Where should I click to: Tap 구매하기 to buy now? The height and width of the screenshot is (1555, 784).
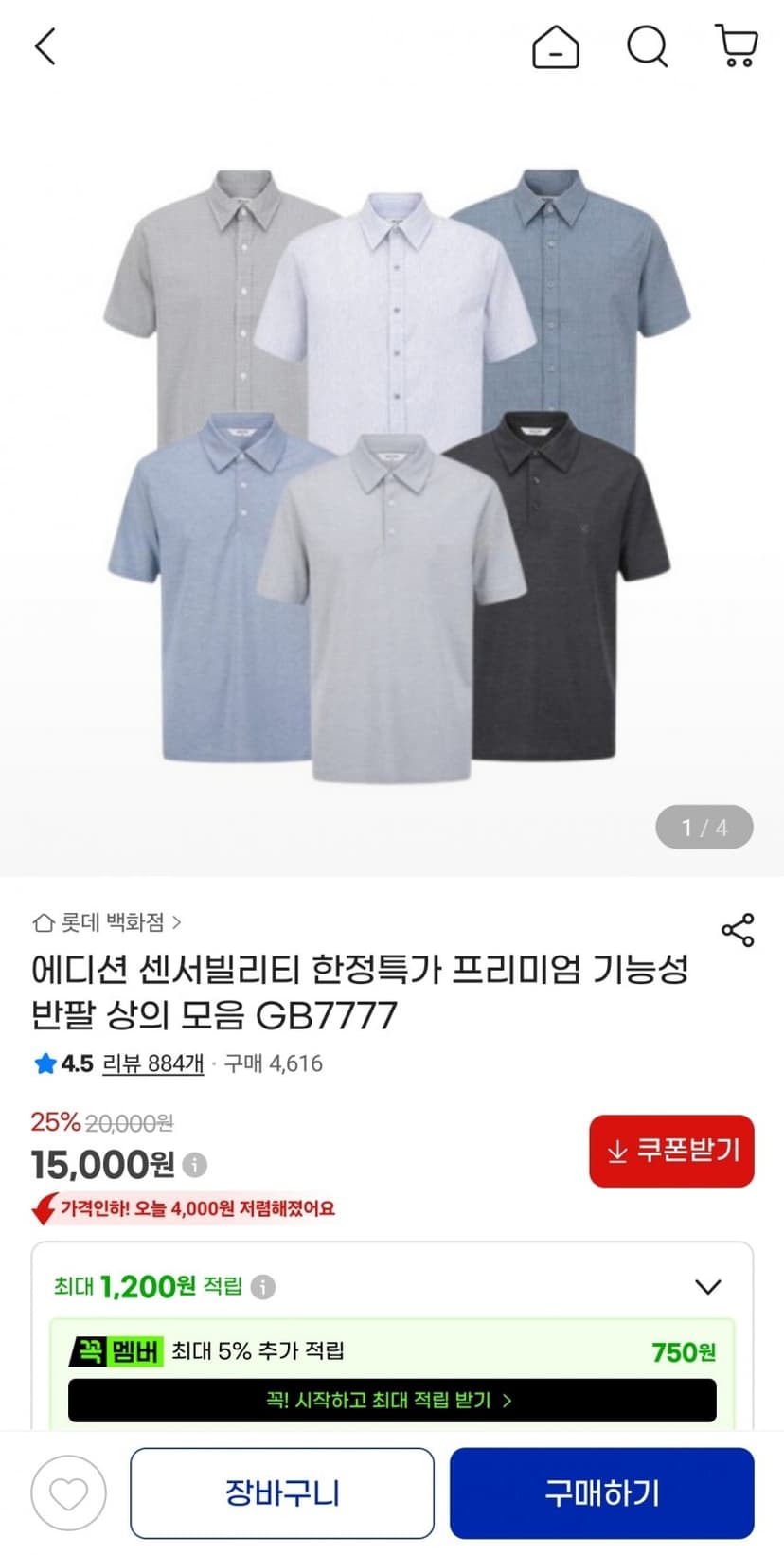pos(602,1493)
